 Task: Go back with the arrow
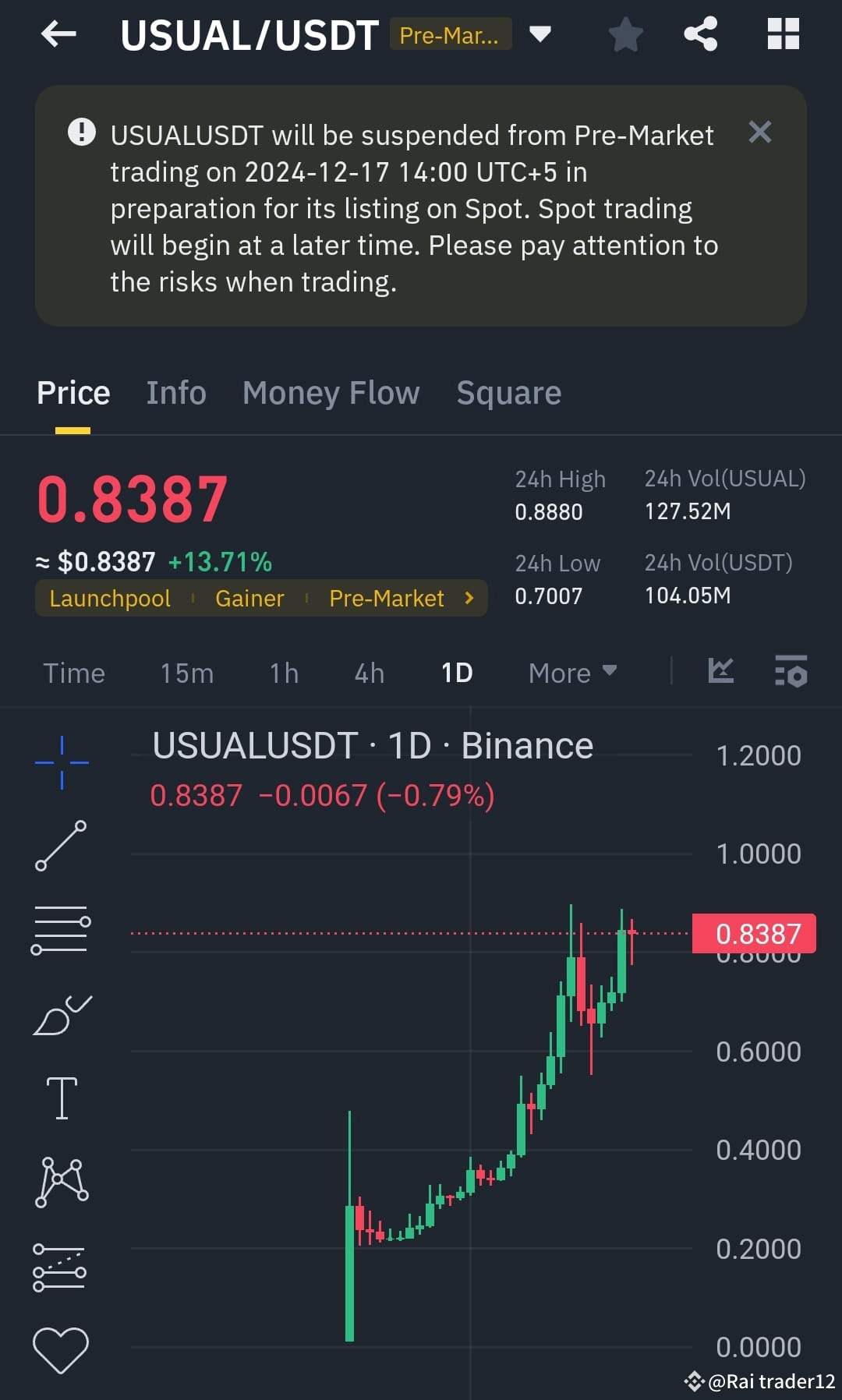click(57, 34)
